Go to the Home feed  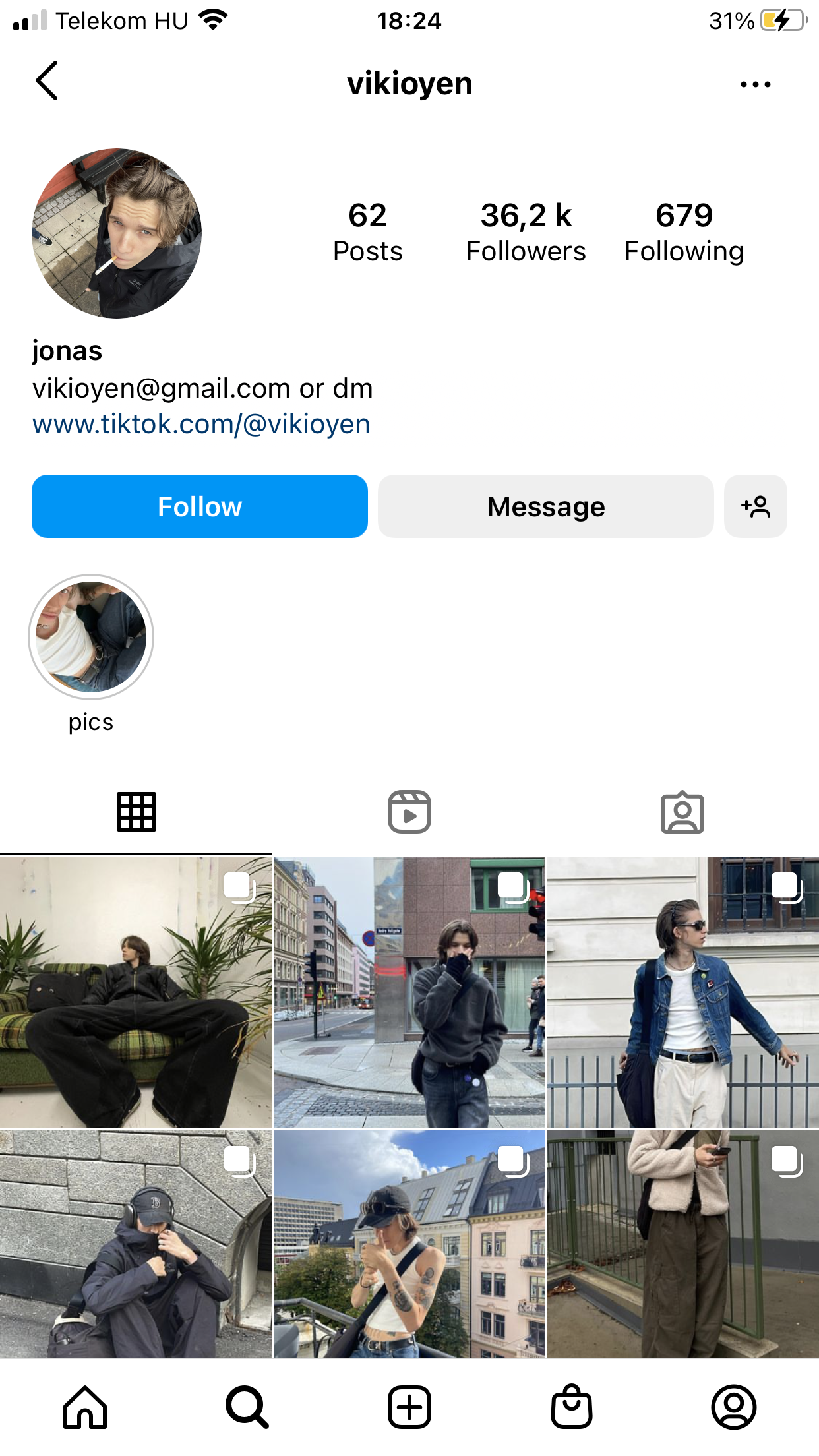click(85, 1407)
